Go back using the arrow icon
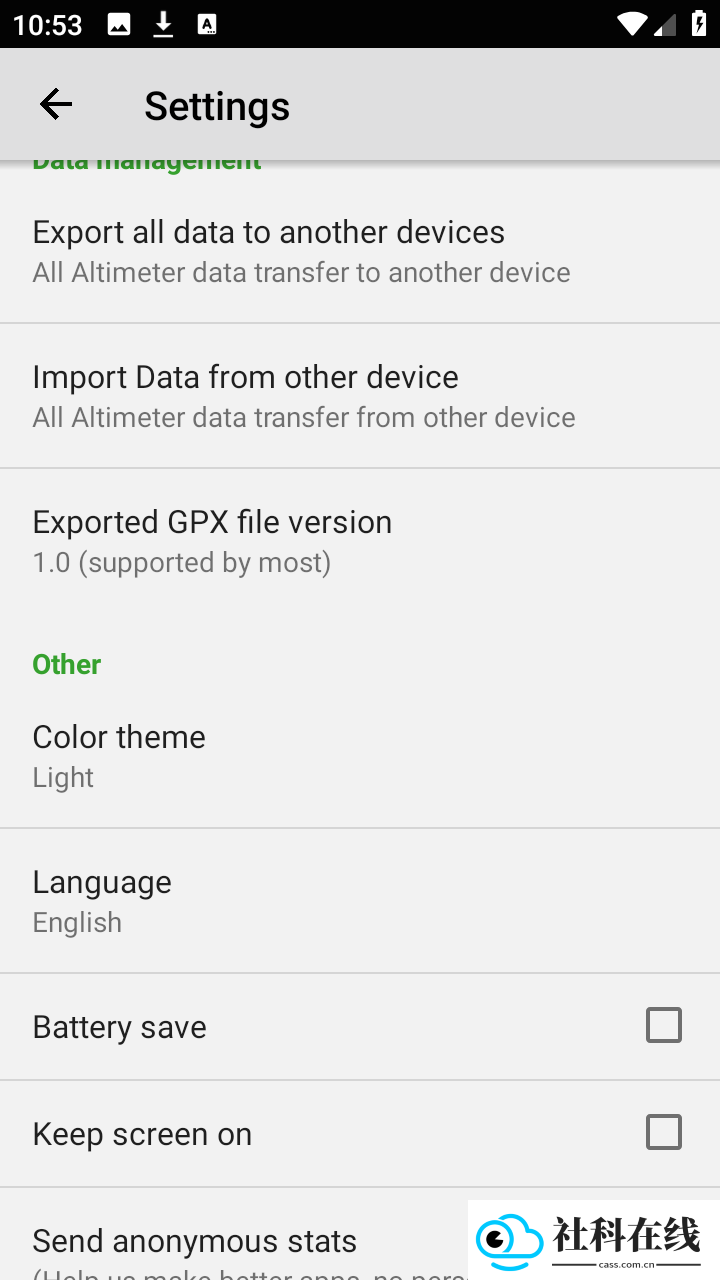This screenshot has width=720, height=1280. click(56, 104)
